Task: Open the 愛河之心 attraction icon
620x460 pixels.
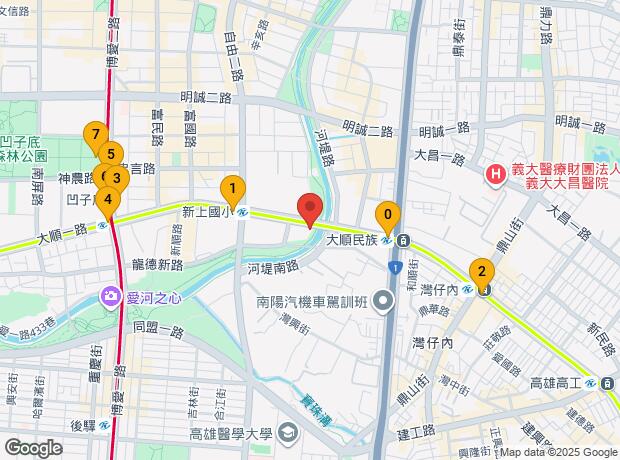Action: pyautogui.click(x=108, y=296)
